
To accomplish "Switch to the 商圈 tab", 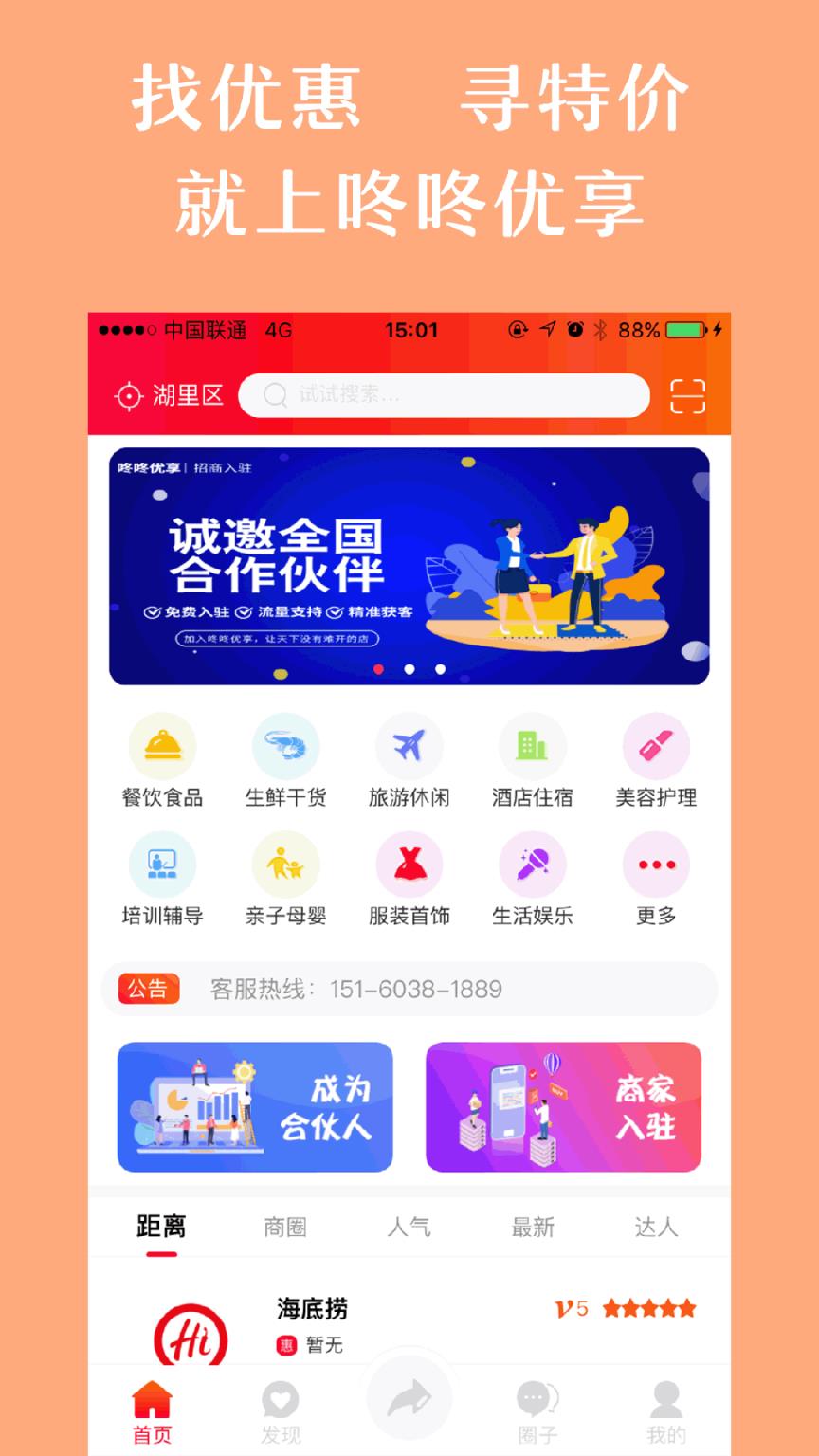I will [286, 1227].
